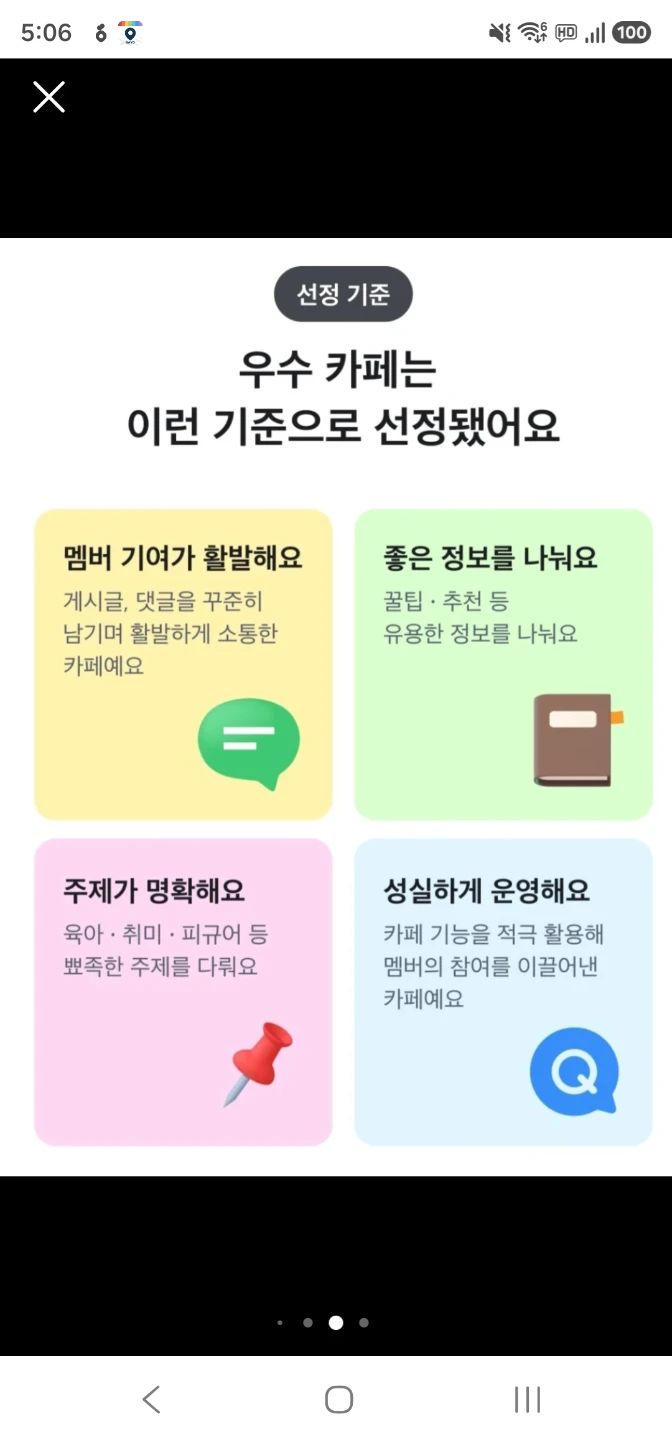Screen dimensions: 672x1440
Task: Go back with the system back button
Action: pos(151,1399)
